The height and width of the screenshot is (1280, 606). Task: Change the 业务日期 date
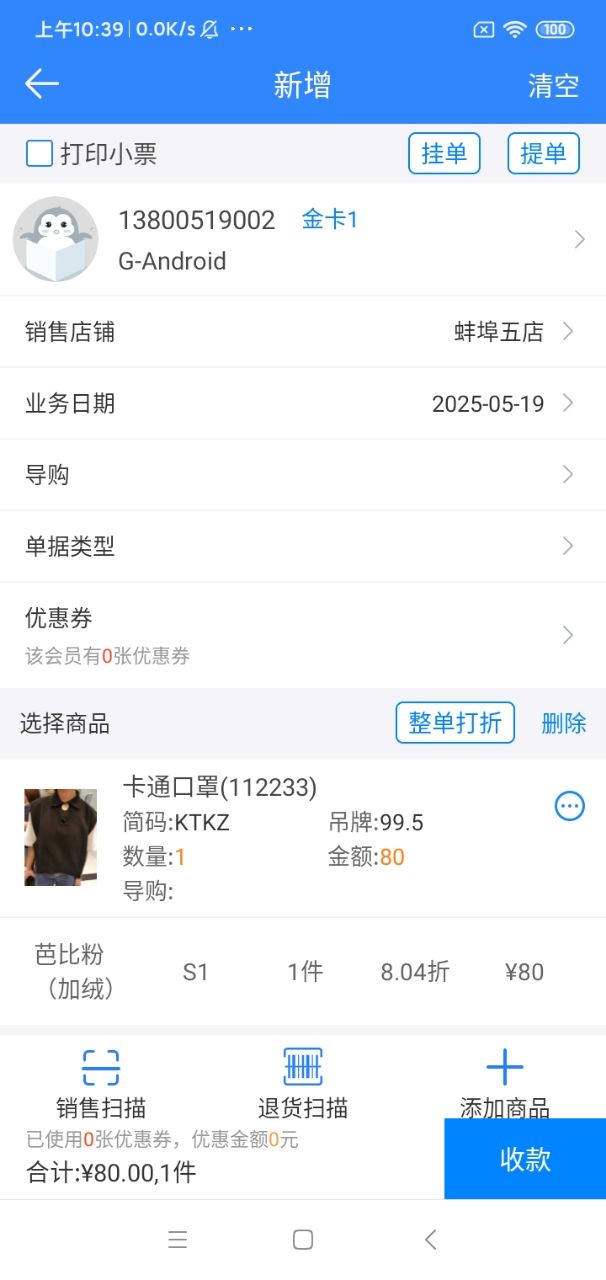tap(303, 404)
